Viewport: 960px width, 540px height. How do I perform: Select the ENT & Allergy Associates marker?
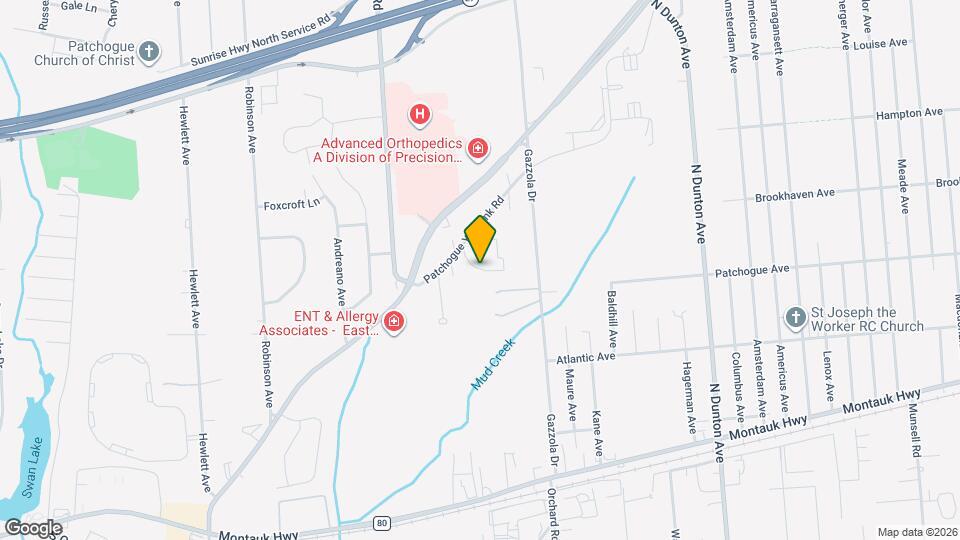pos(394,322)
